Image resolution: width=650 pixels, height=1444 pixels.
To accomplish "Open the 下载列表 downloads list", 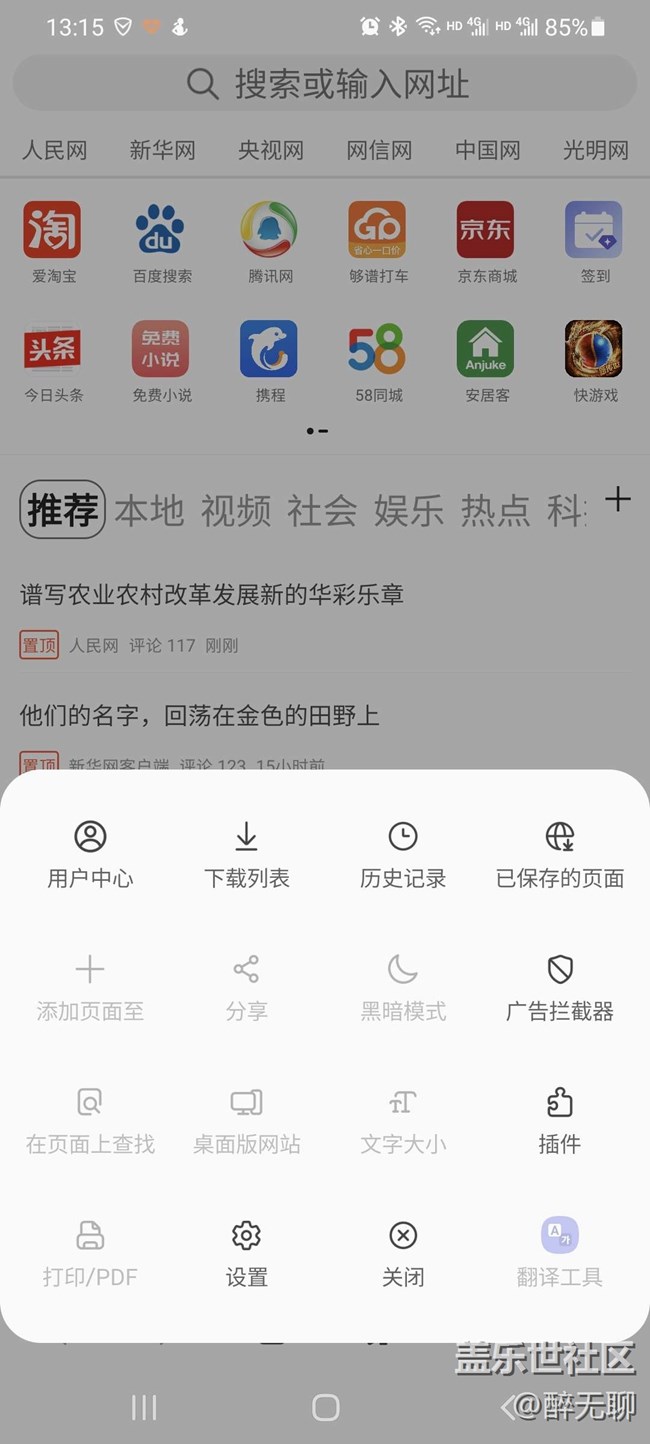I will pyautogui.click(x=246, y=854).
